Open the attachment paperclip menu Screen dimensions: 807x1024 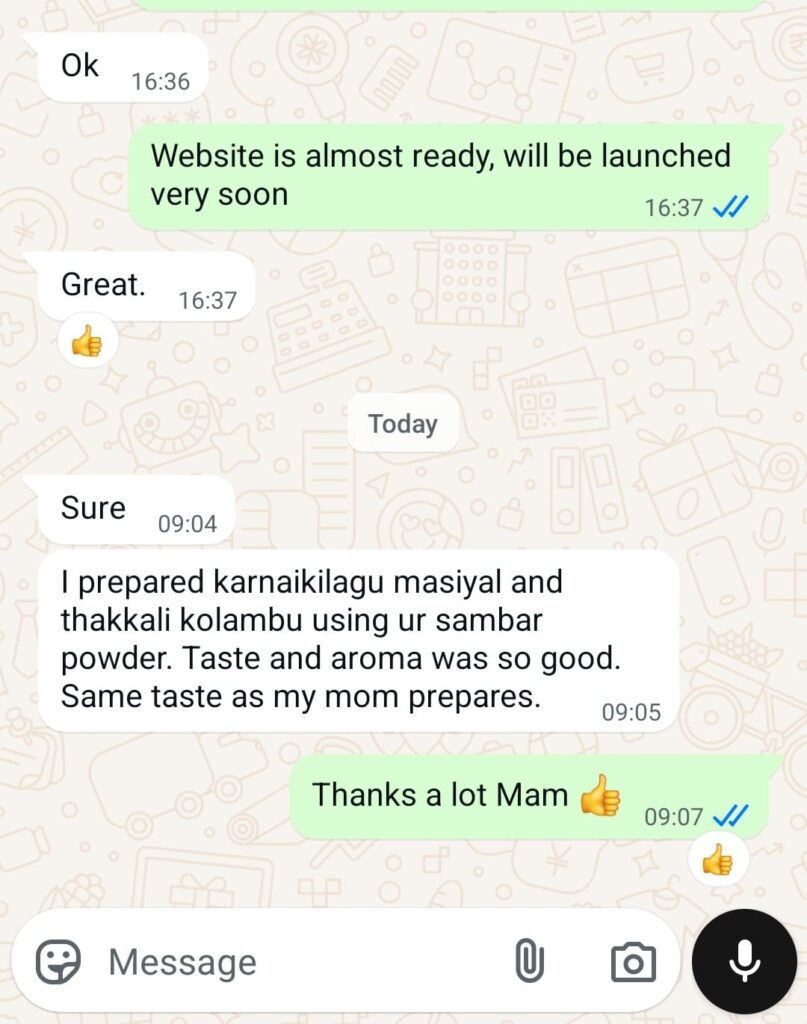click(529, 962)
